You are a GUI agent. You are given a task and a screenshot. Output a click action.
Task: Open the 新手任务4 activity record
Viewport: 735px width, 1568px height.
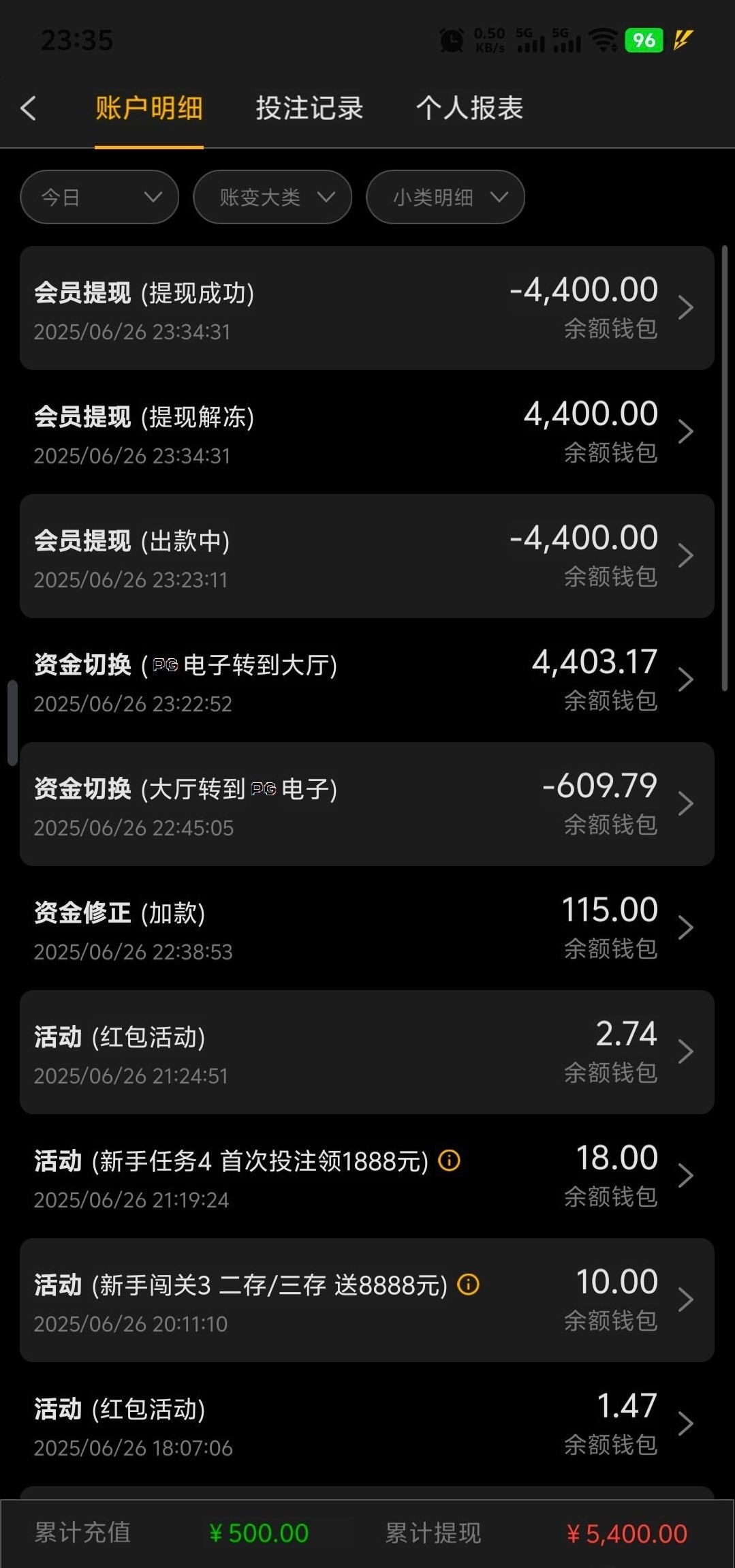point(366,1176)
